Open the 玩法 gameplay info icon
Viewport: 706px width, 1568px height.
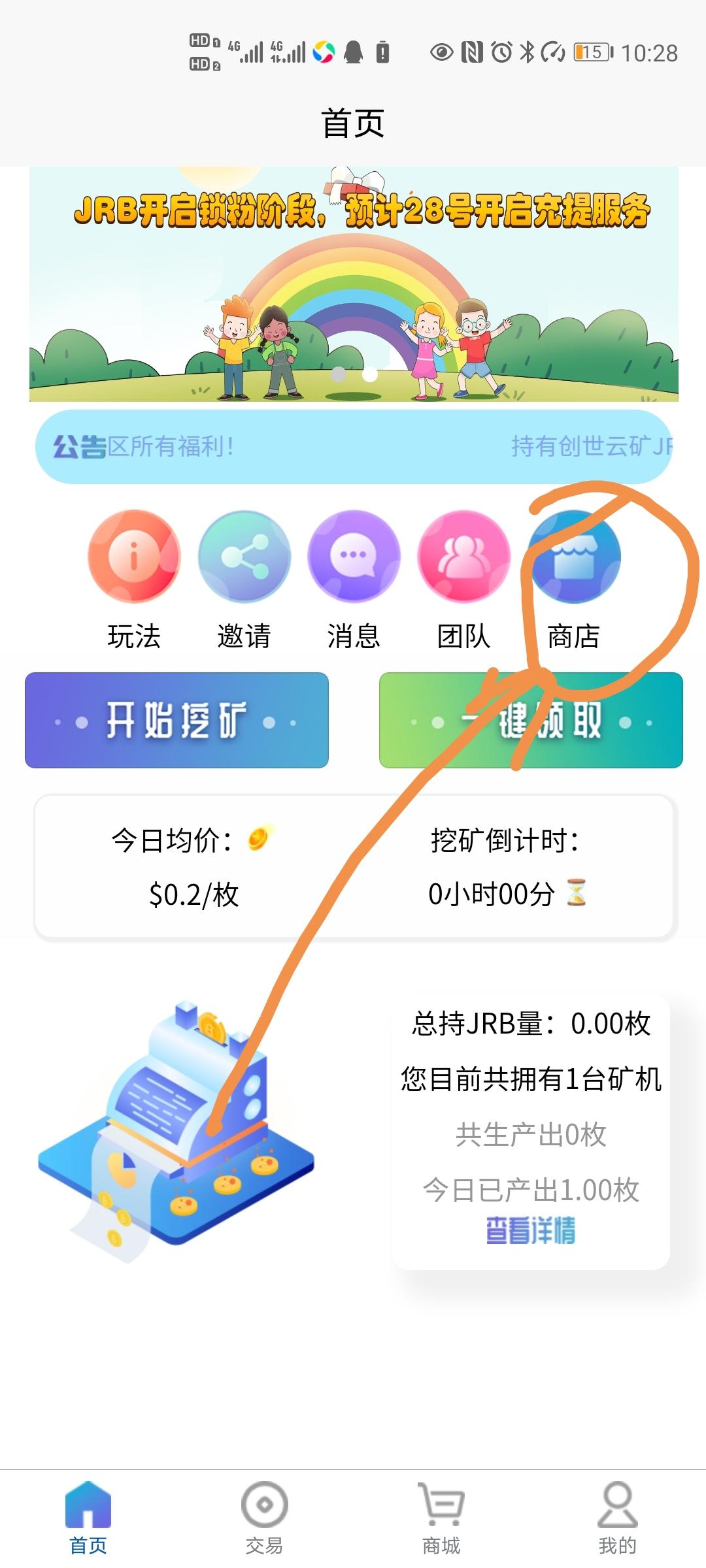134,556
